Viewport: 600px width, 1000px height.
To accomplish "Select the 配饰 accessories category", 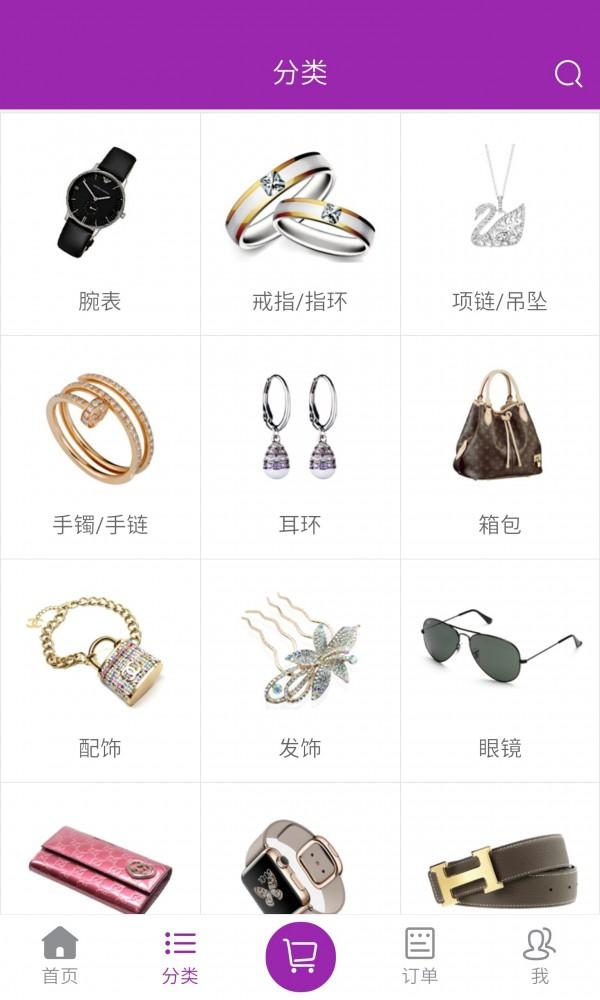I will pos(100,670).
